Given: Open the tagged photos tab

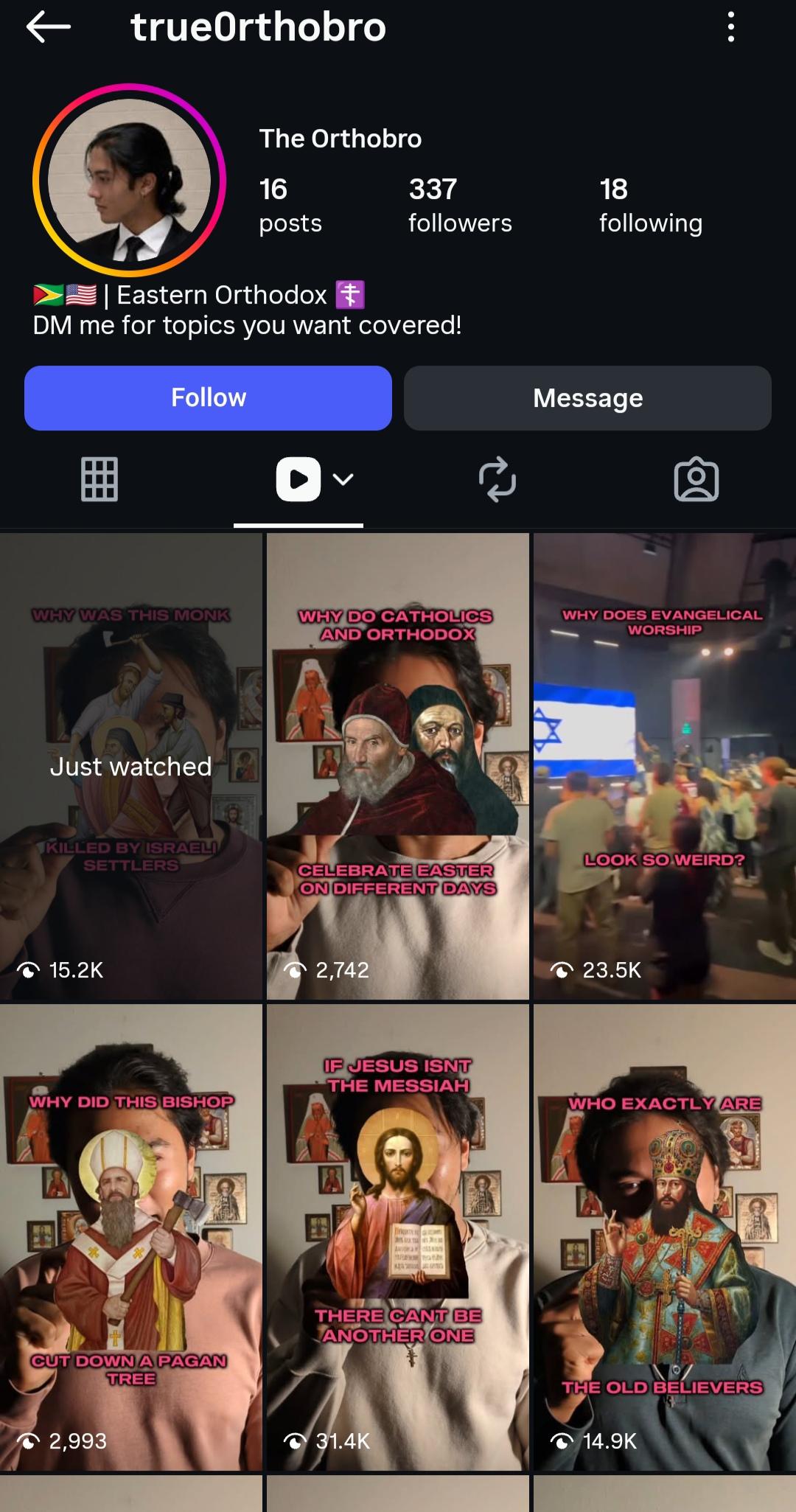Looking at the screenshot, I should point(696,480).
